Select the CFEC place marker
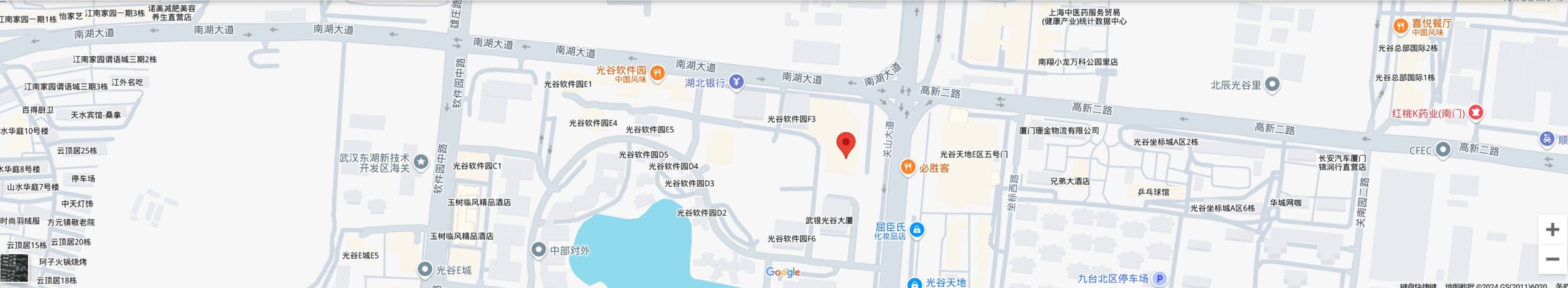The width and height of the screenshot is (1568, 288). (1443, 150)
